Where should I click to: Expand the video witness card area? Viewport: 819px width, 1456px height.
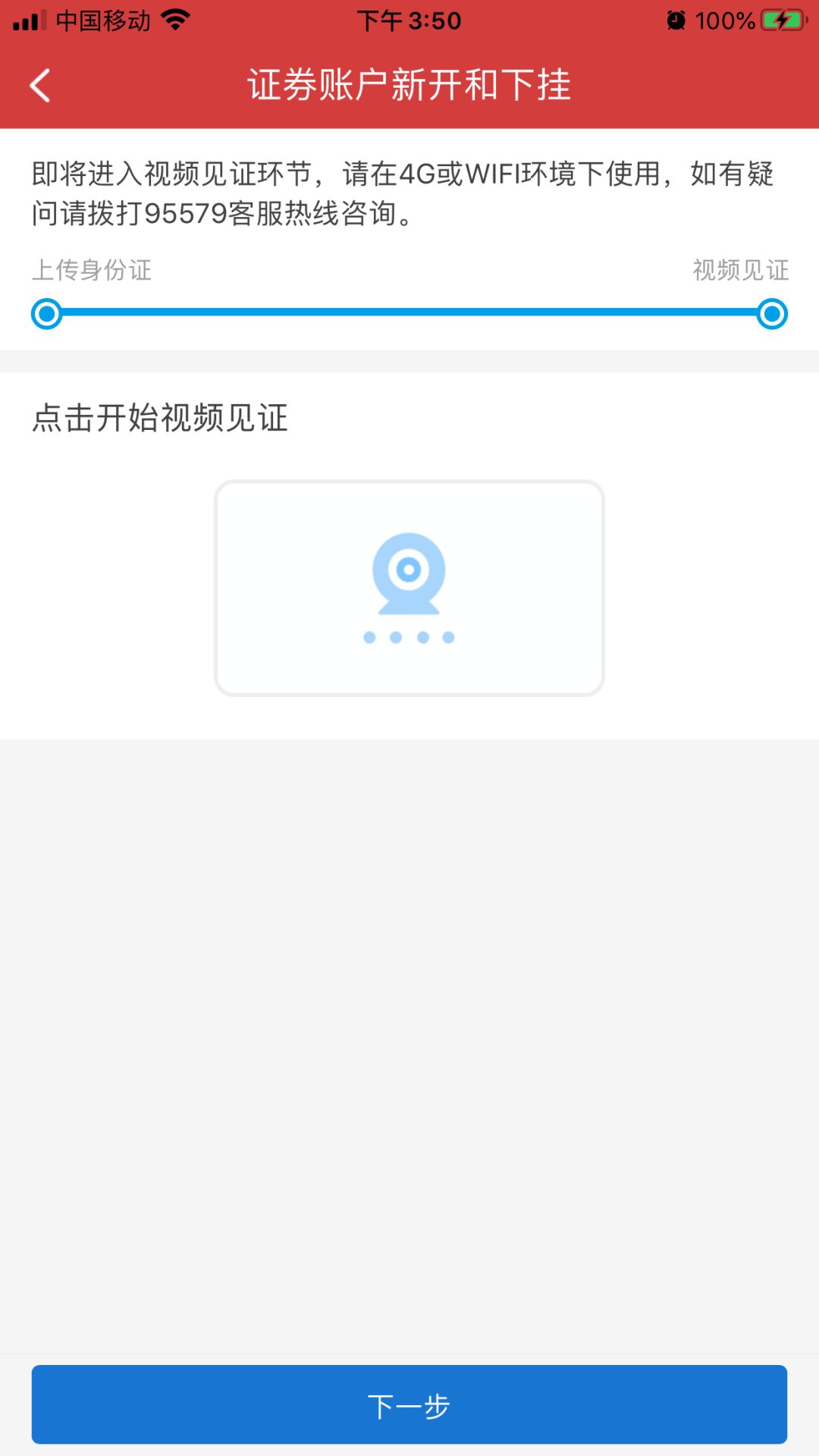point(409,588)
